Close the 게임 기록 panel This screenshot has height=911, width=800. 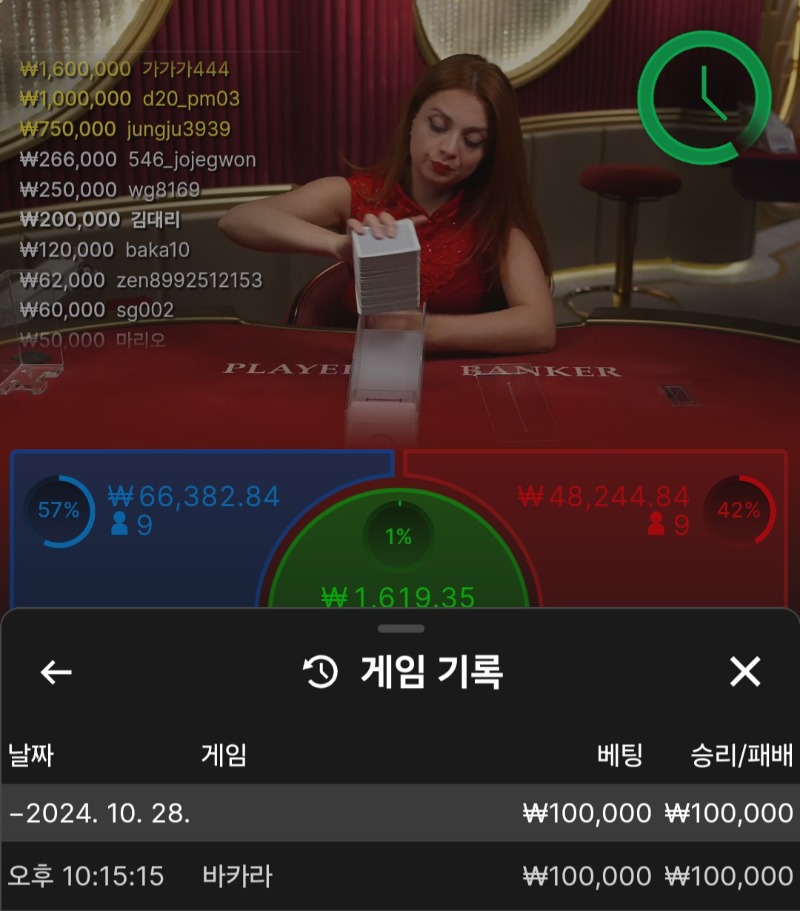point(745,672)
